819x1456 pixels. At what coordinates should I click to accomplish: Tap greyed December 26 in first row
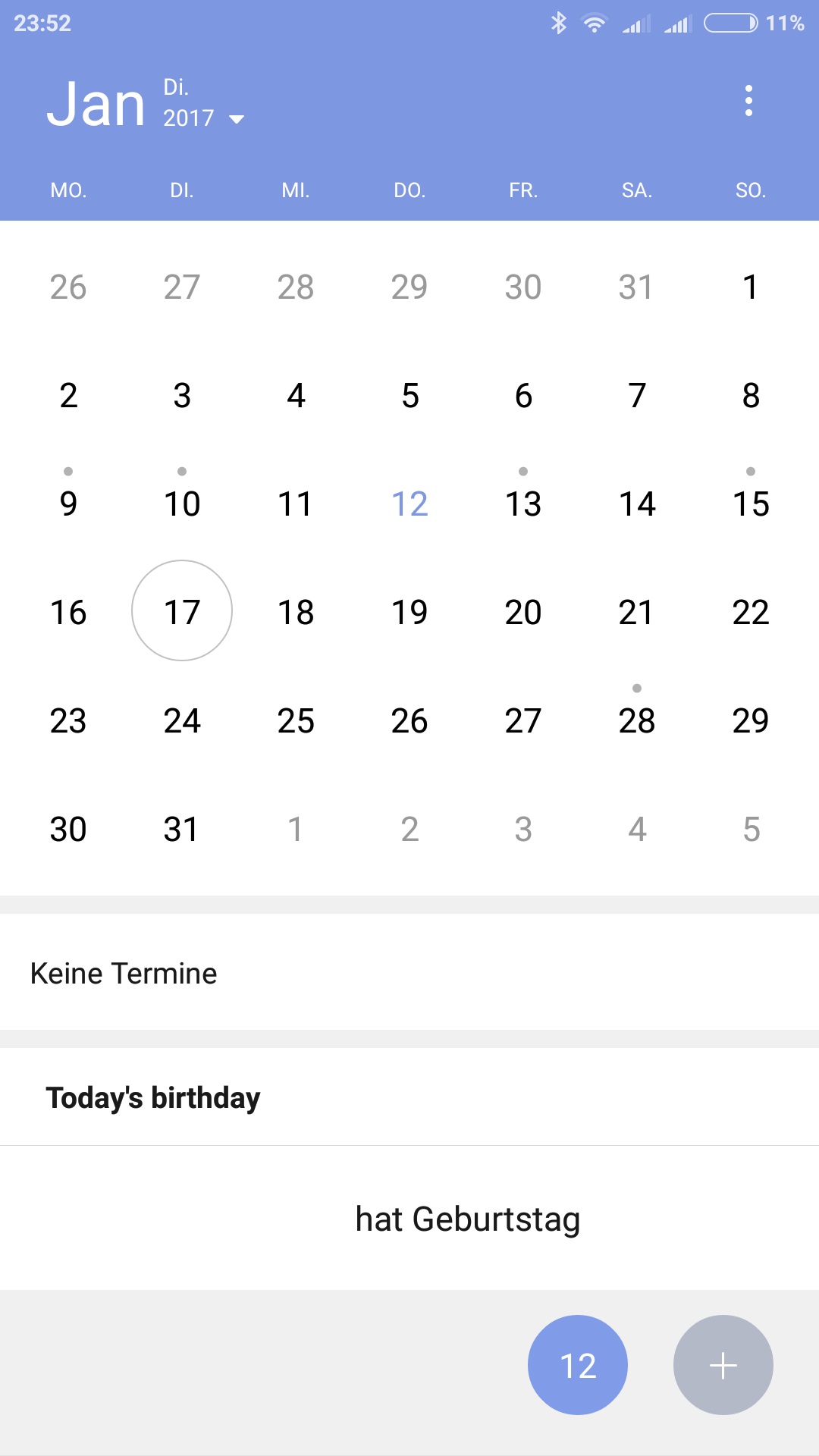point(68,287)
